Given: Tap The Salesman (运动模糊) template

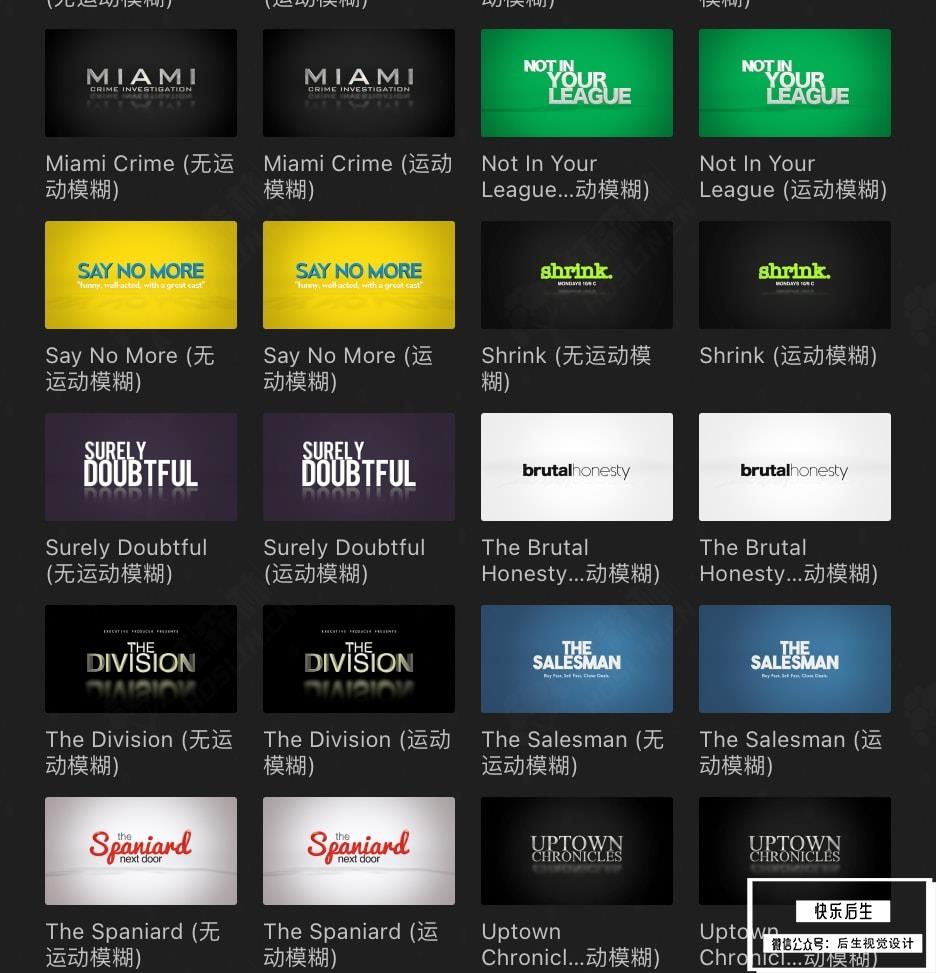Looking at the screenshot, I should tap(795, 659).
